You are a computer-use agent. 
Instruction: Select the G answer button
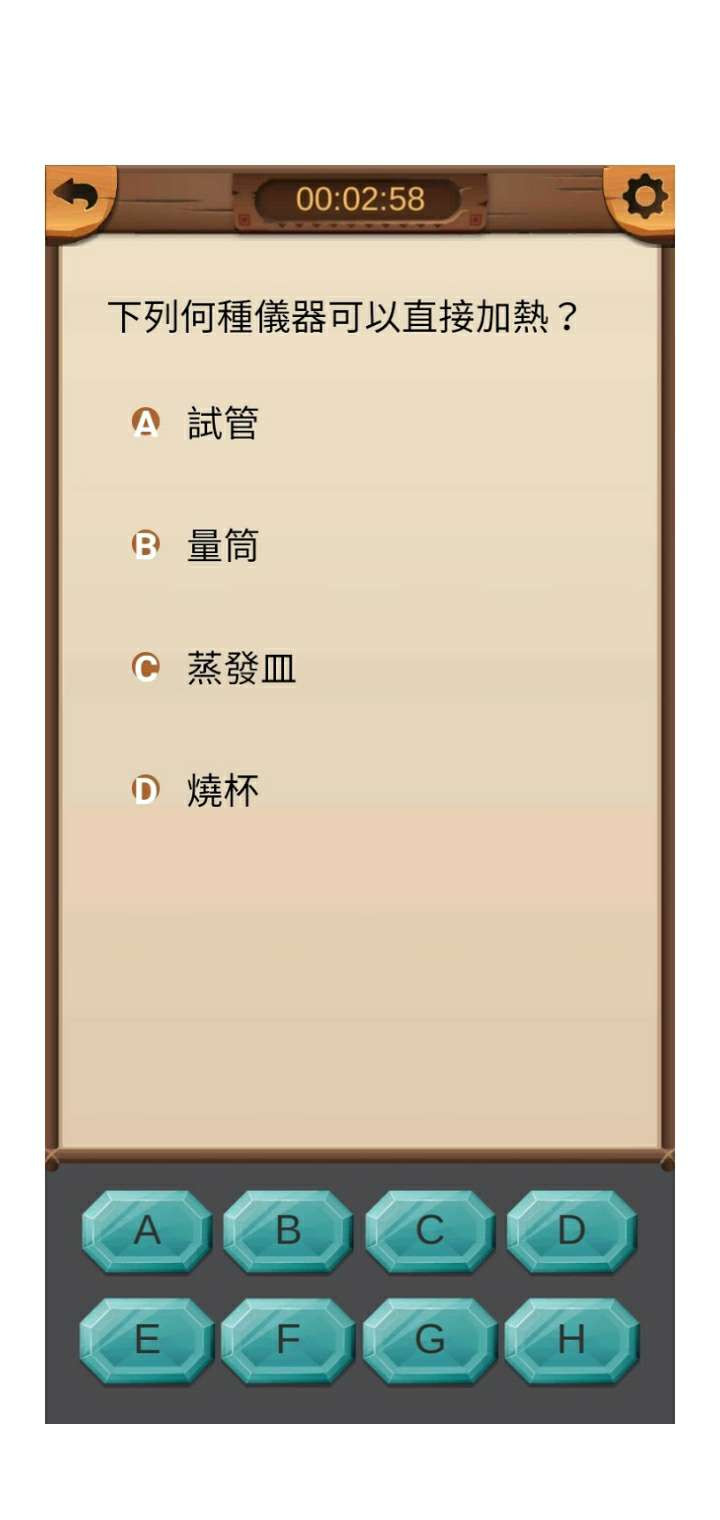(x=430, y=1340)
